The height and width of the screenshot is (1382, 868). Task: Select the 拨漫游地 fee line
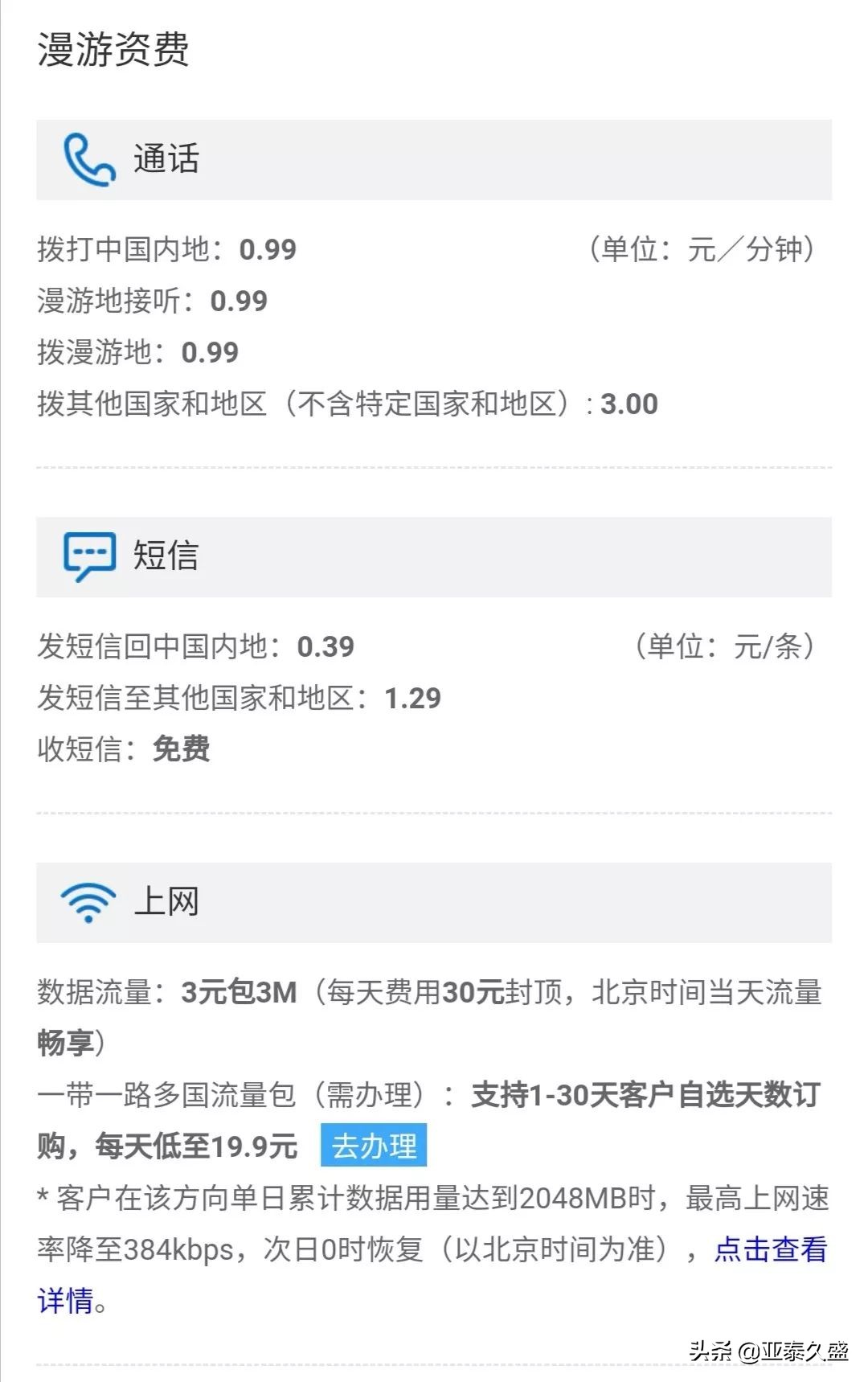tap(135, 352)
